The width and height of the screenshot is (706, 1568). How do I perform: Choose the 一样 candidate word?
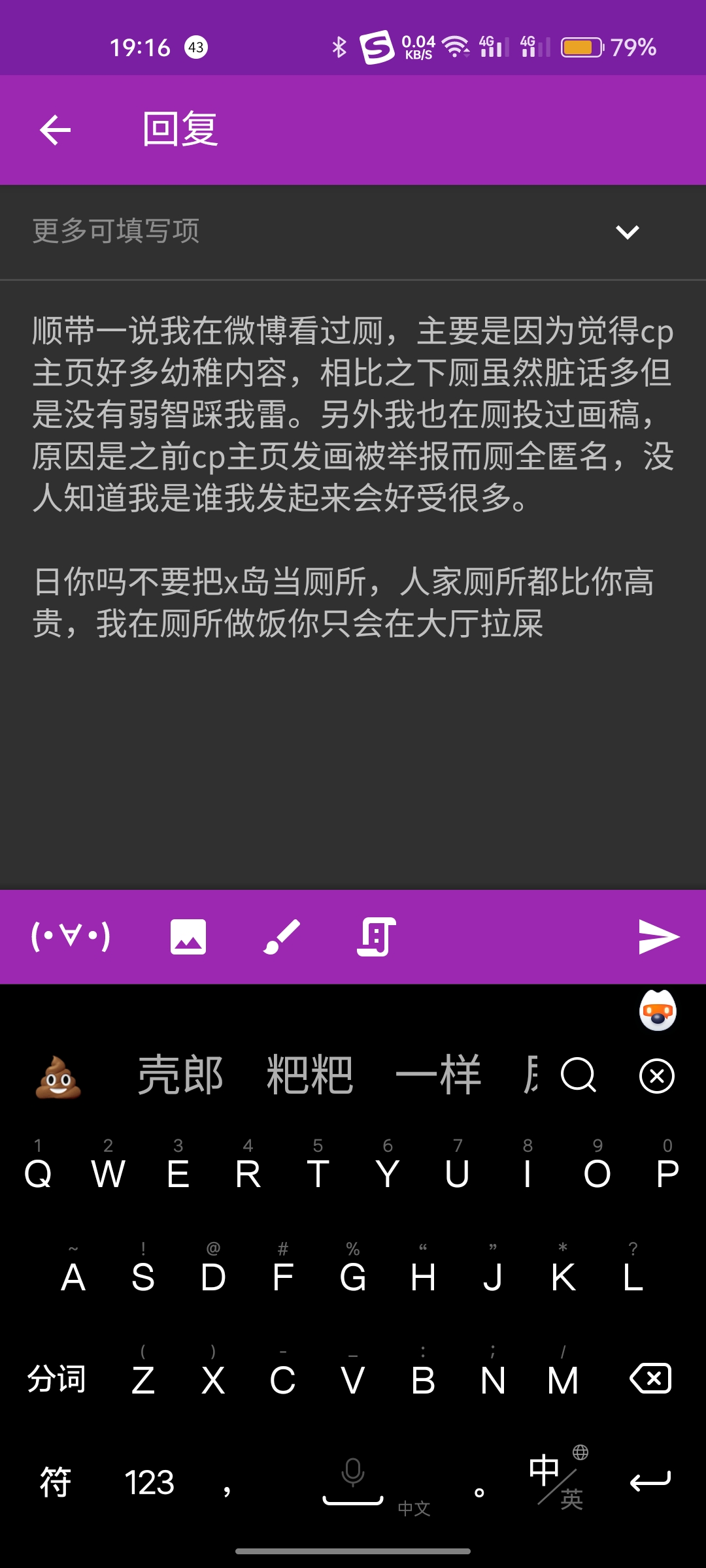(x=438, y=1076)
